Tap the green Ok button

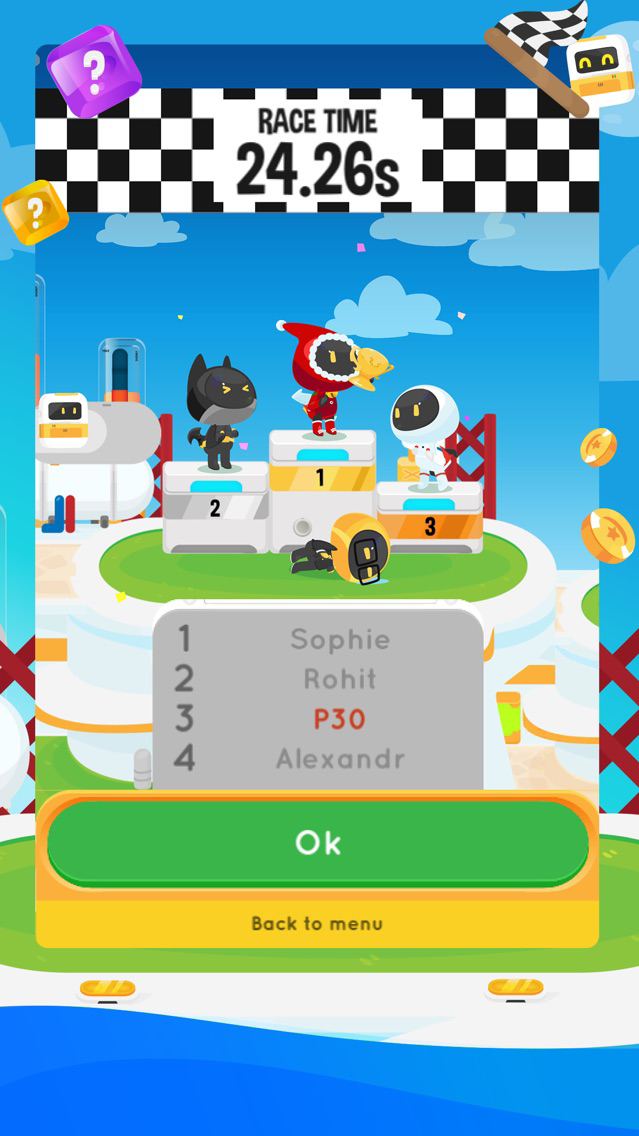[318, 843]
